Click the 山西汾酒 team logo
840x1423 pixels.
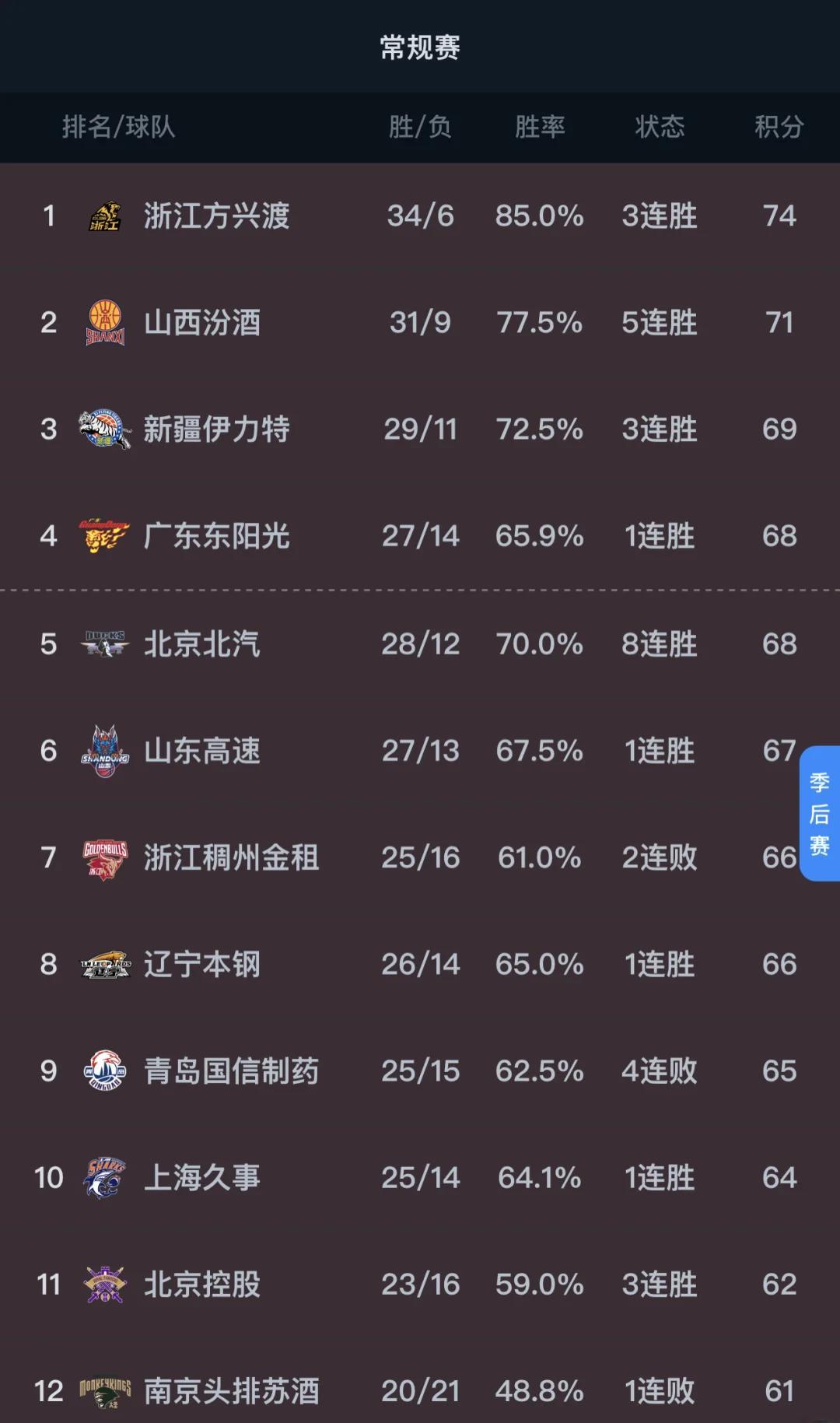click(105, 323)
